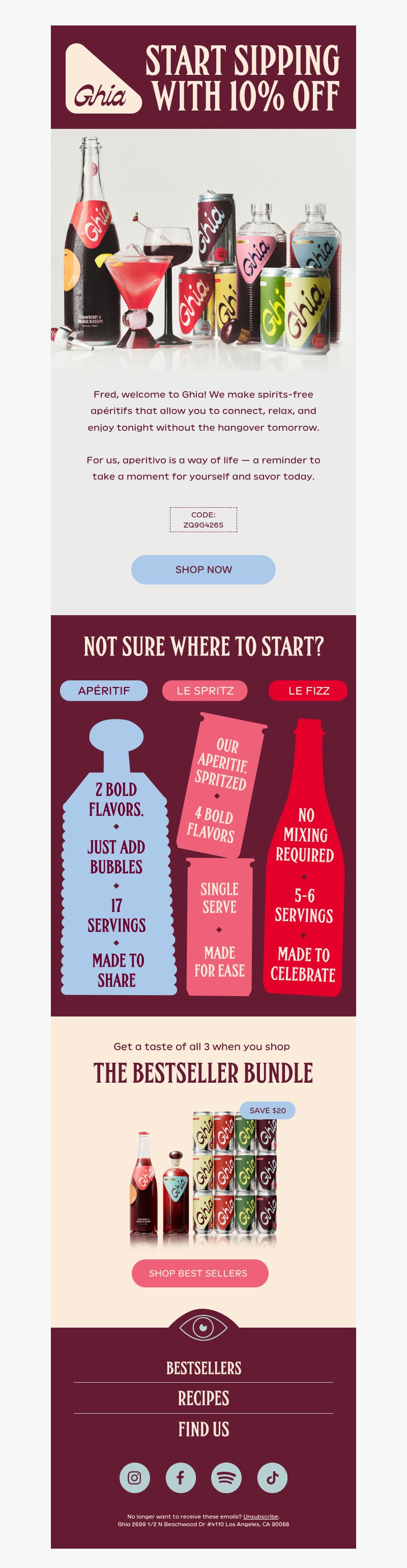
Task: Open Ghia's Facebook page
Action: pyautogui.click(x=181, y=1477)
